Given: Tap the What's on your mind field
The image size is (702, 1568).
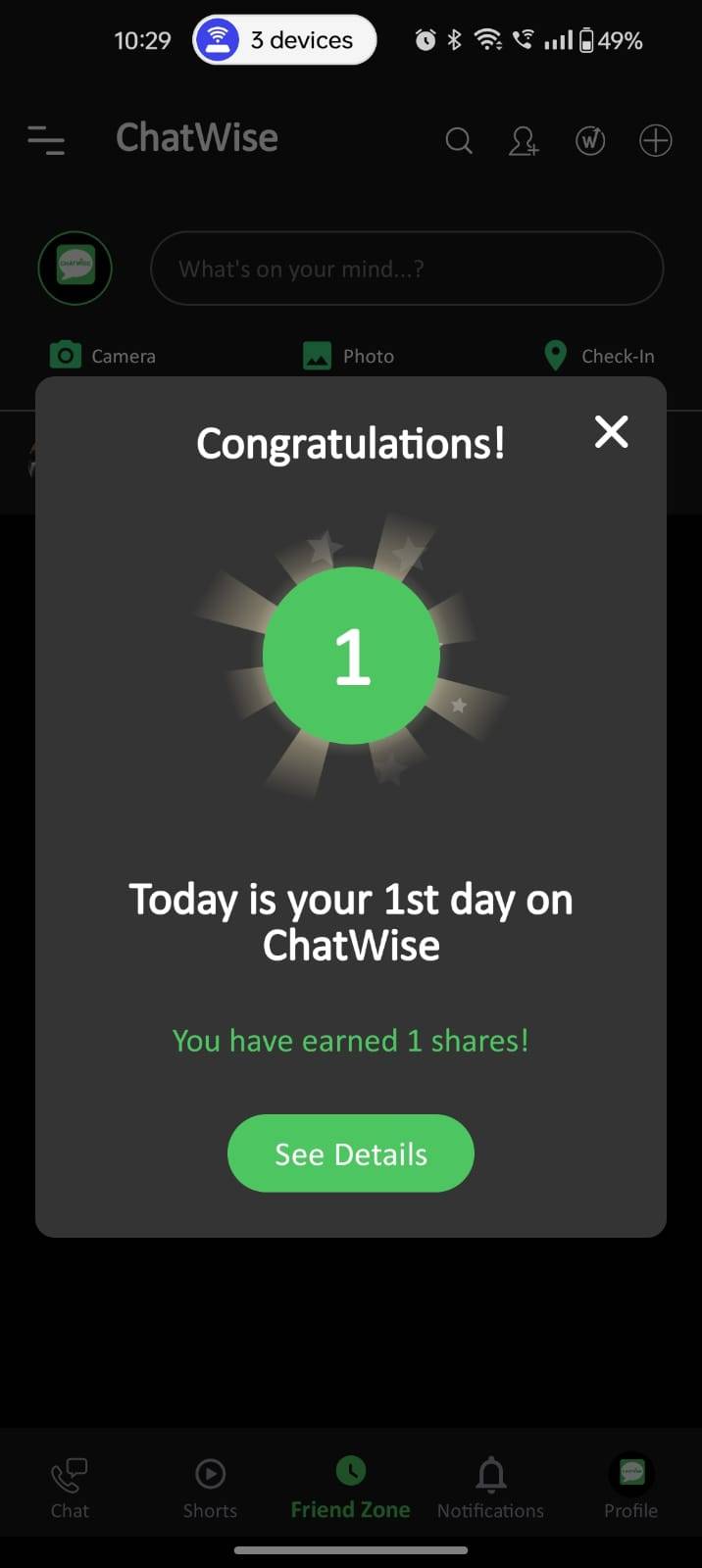Looking at the screenshot, I should pyautogui.click(x=406, y=269).
